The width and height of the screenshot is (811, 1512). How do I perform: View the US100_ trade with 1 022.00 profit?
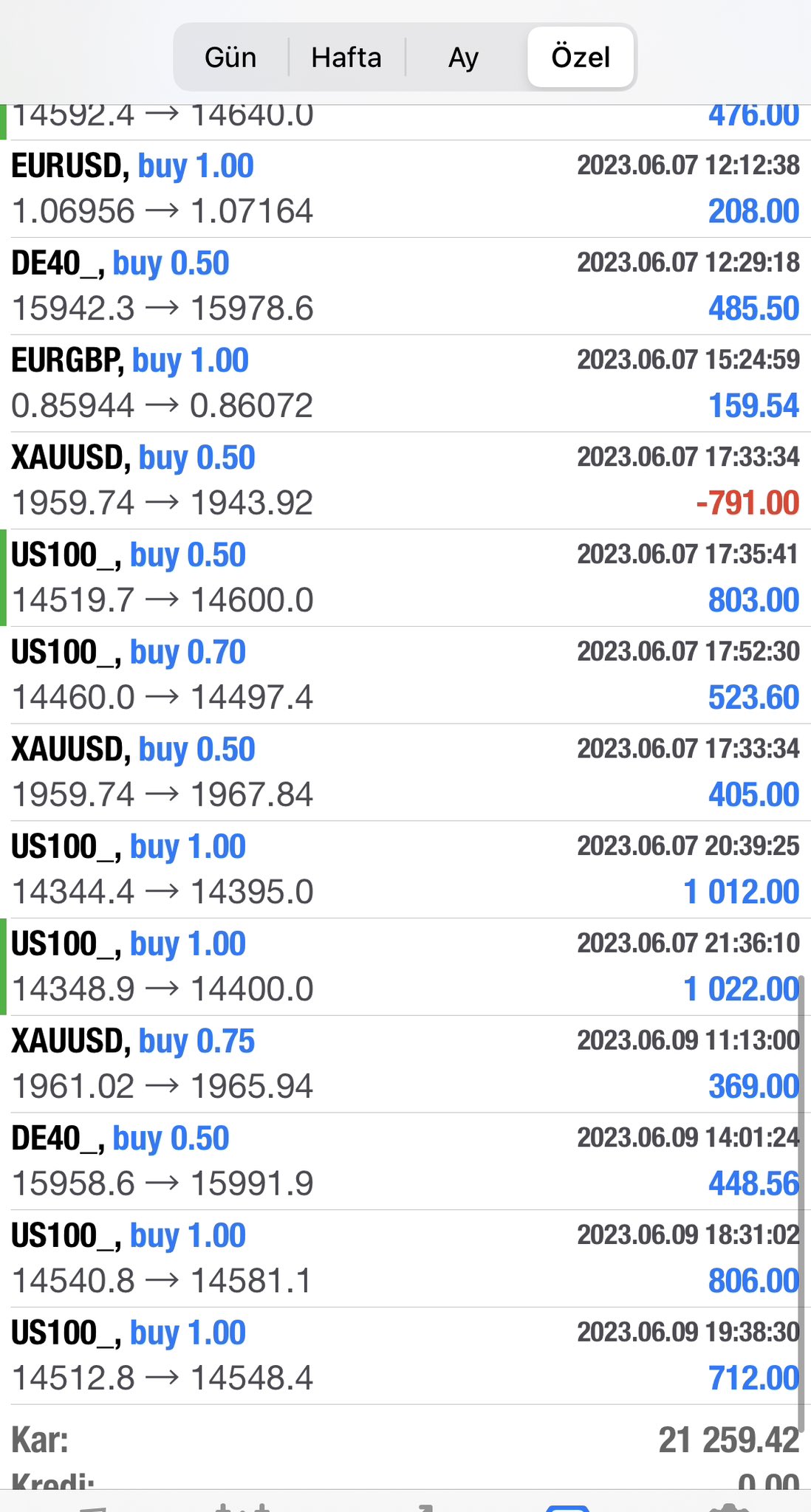(405, 967)
